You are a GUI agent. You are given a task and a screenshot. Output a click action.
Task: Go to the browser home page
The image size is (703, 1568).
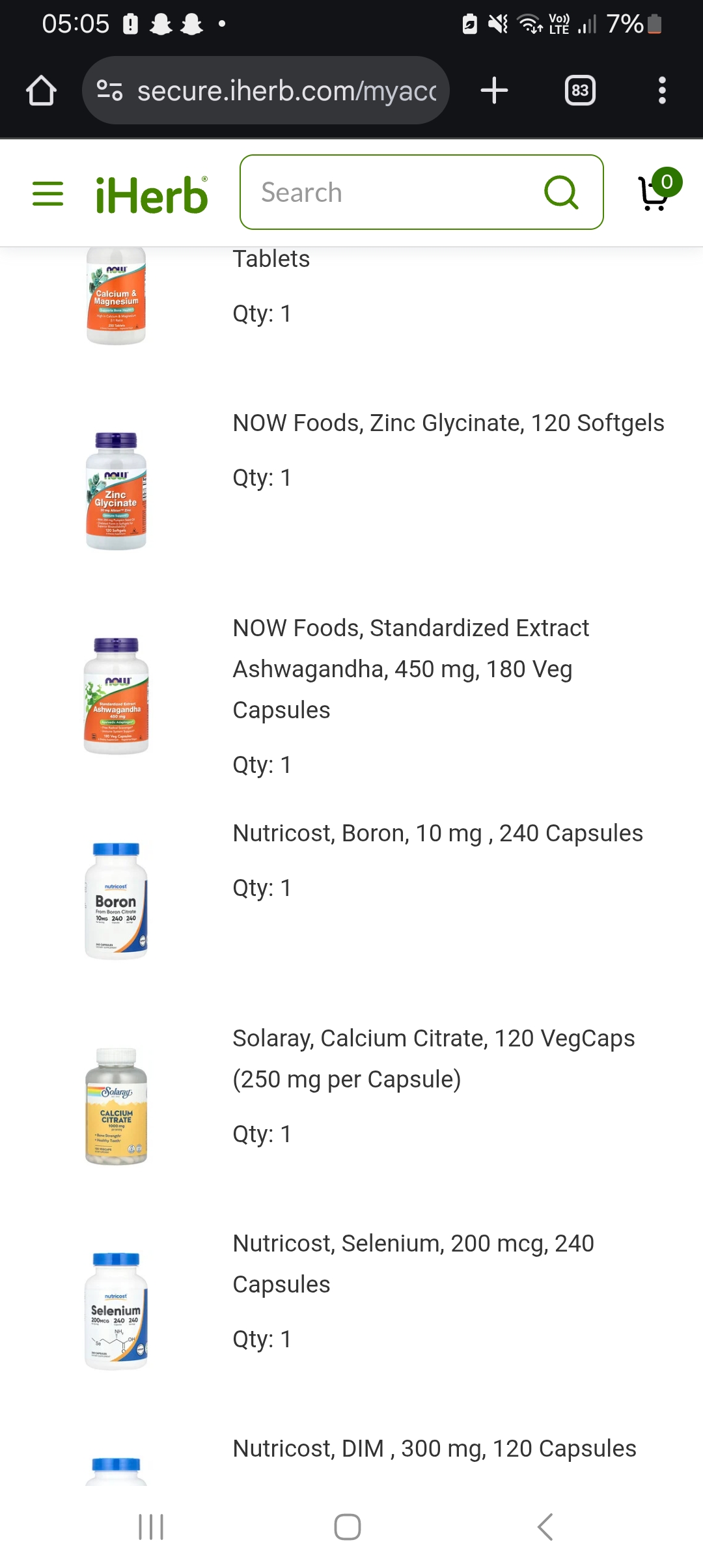pos(41,91)
